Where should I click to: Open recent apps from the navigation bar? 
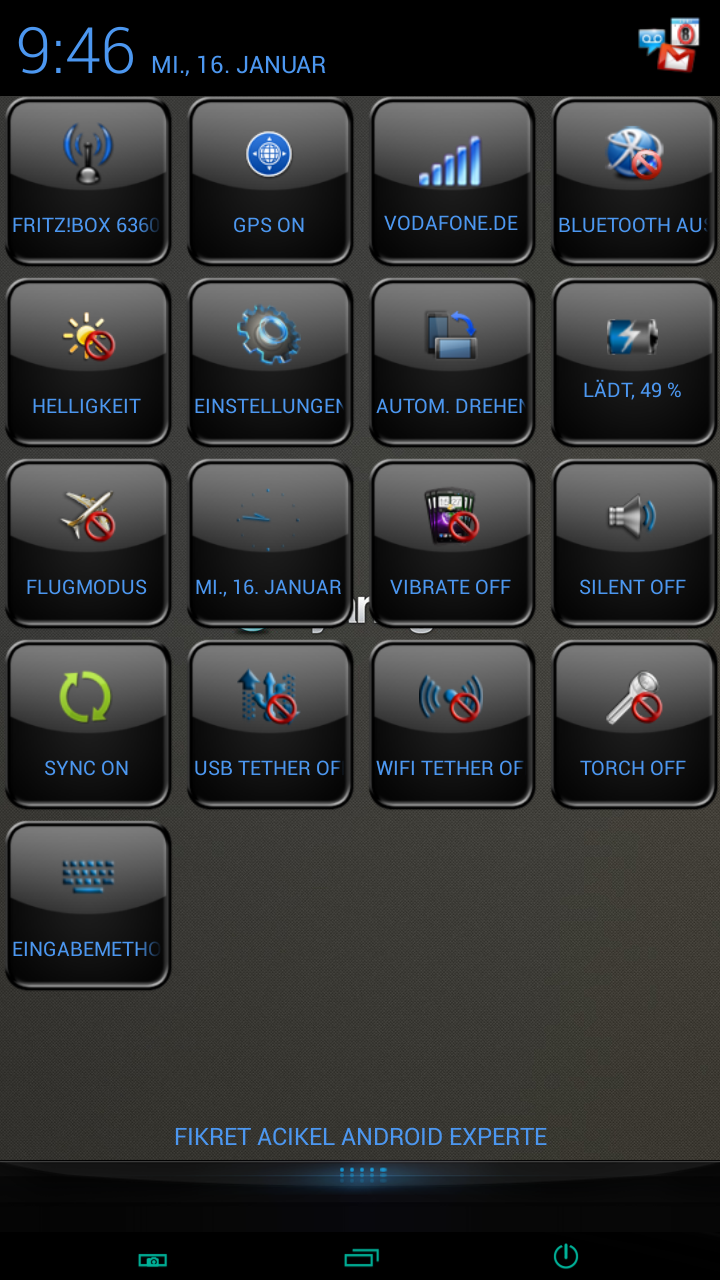(x=361, y=1258)
